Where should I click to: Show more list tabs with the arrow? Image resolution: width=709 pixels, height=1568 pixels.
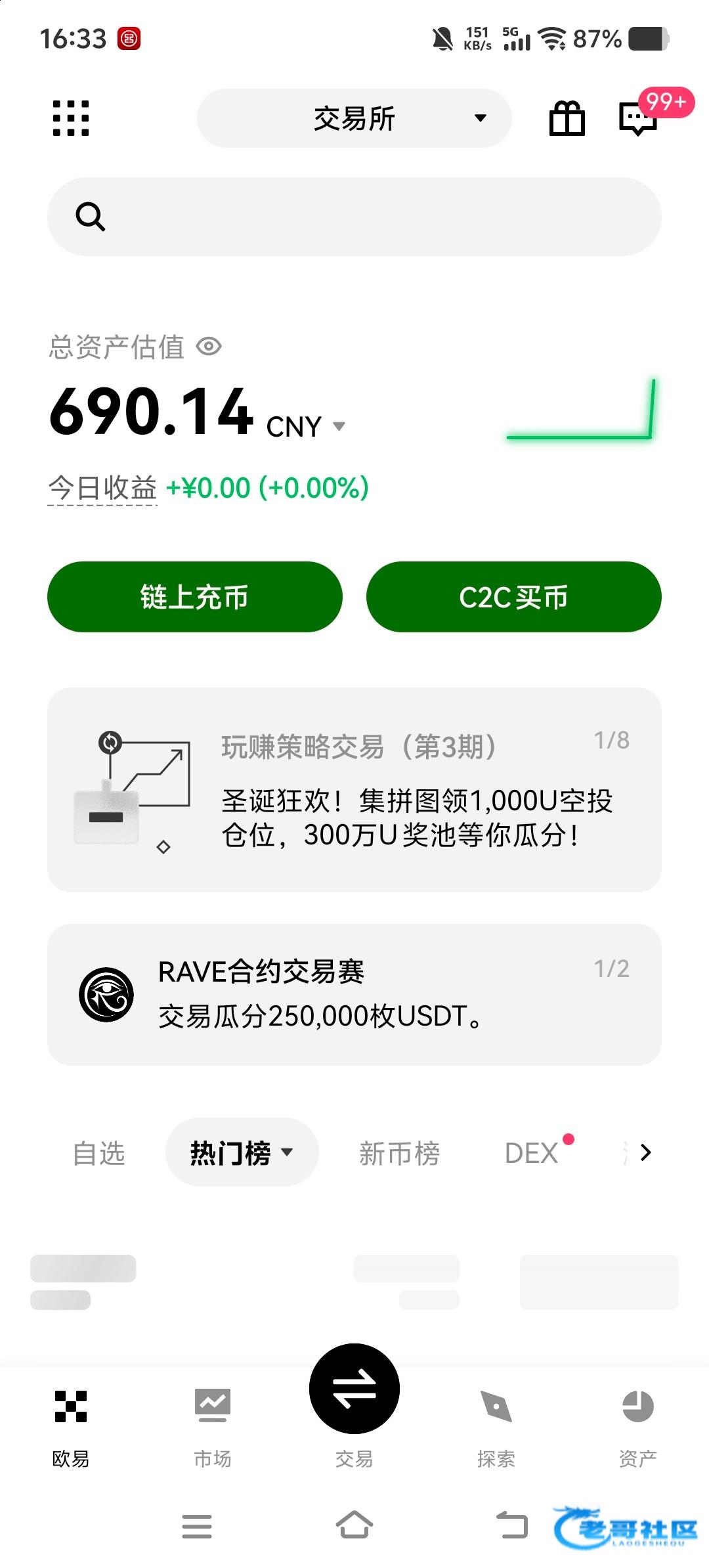(x=645, y=1152)
